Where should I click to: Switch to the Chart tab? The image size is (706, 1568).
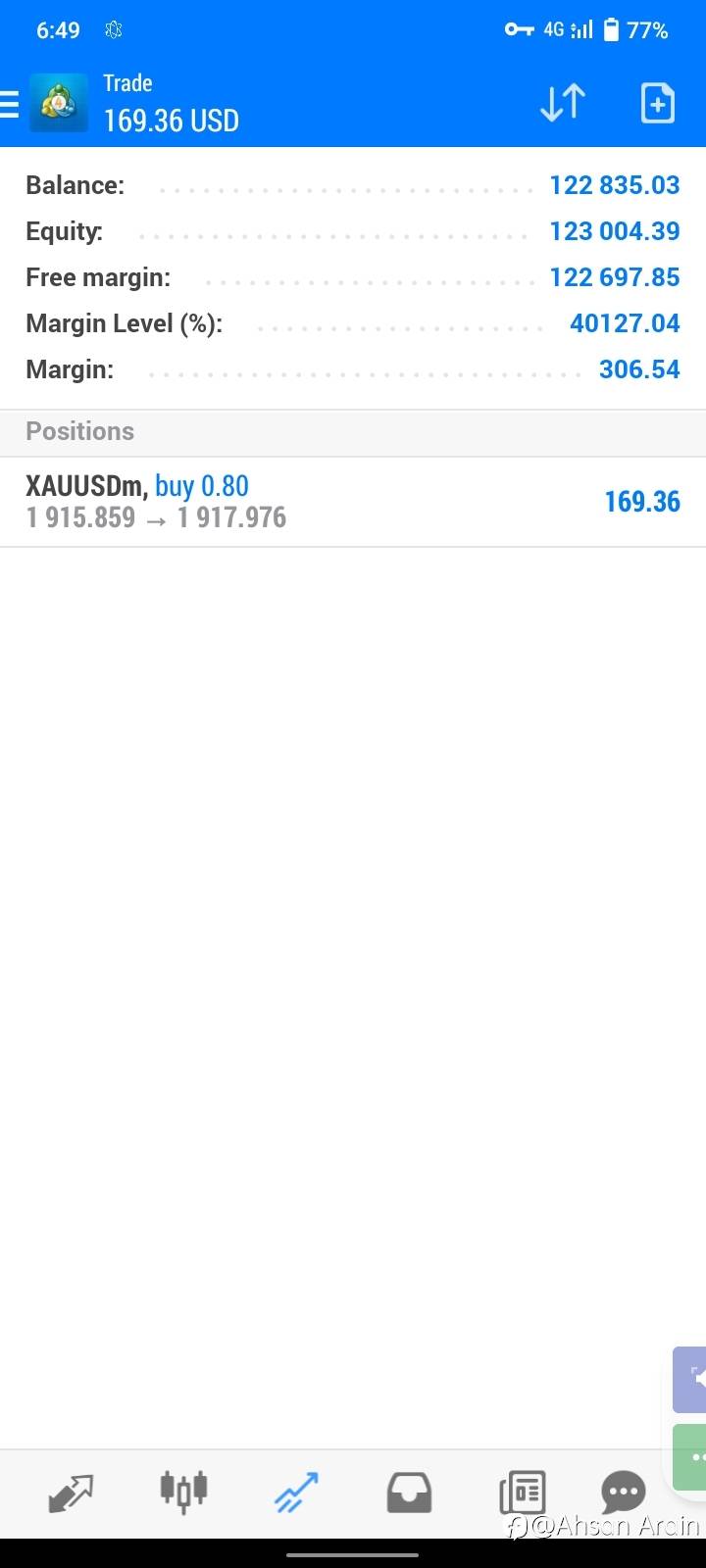(x=183, y=1492)
